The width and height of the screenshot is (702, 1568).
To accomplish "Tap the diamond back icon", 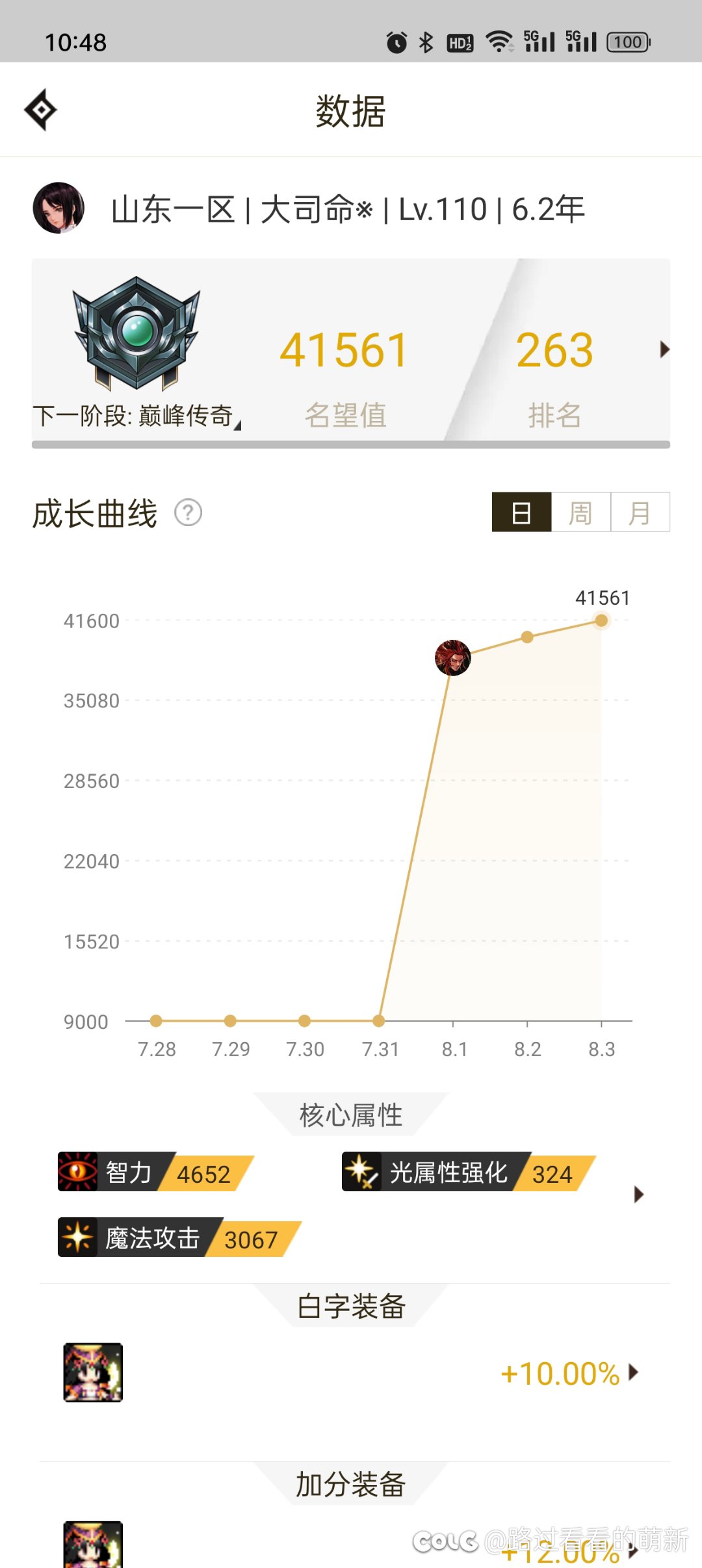I will pyautogui.click(x=41, y=110).
